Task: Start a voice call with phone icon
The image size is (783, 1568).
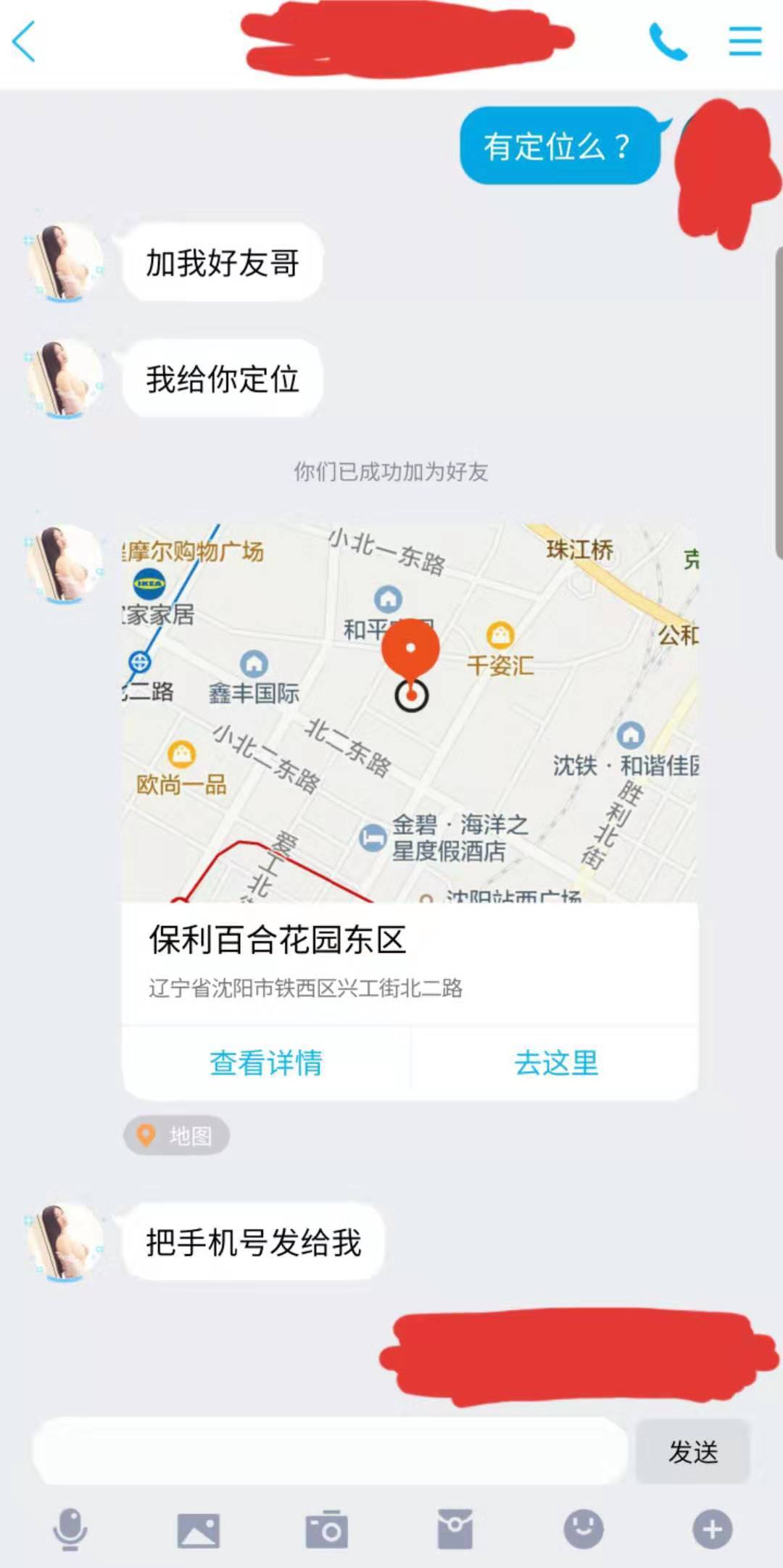Action: (x=668, y=41)
